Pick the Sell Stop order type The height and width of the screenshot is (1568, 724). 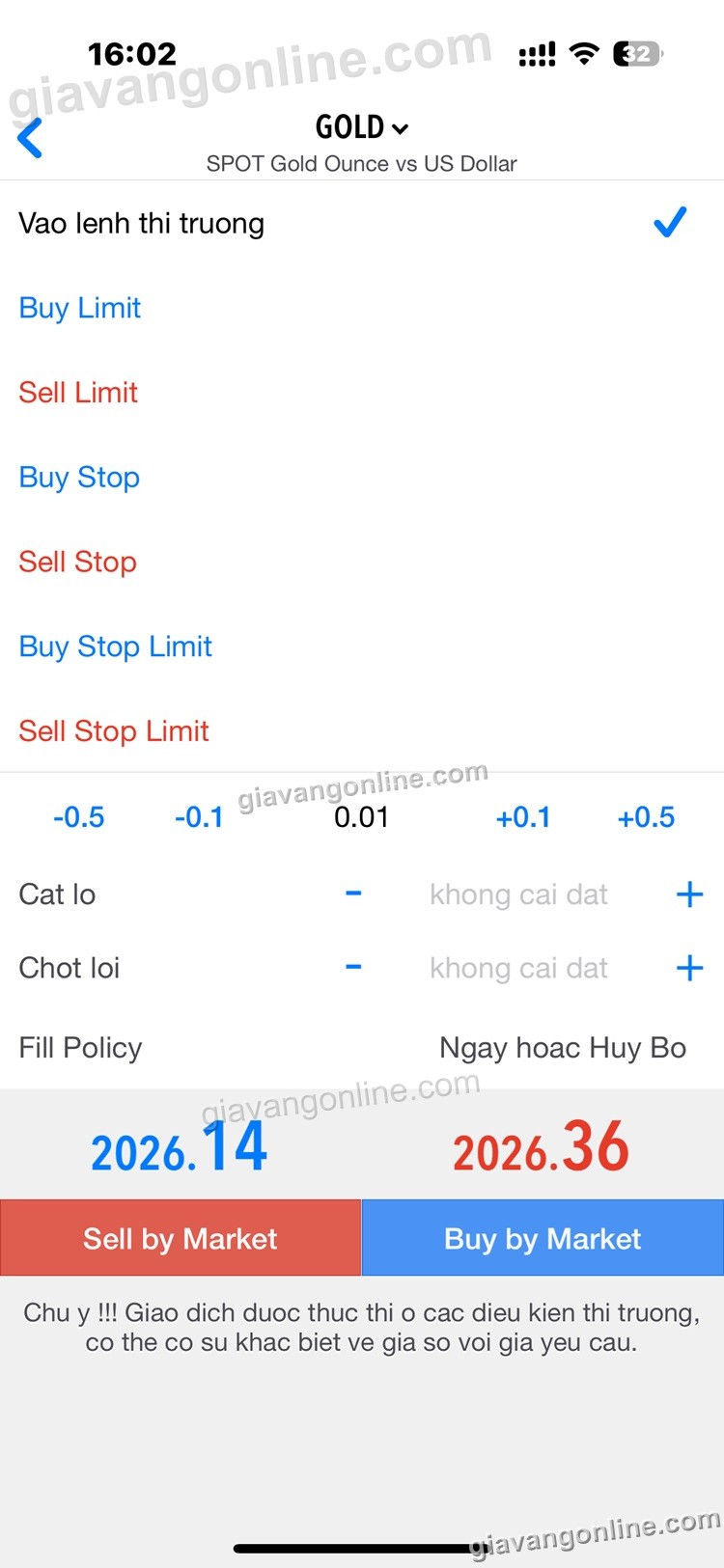[x=77, y=562]
